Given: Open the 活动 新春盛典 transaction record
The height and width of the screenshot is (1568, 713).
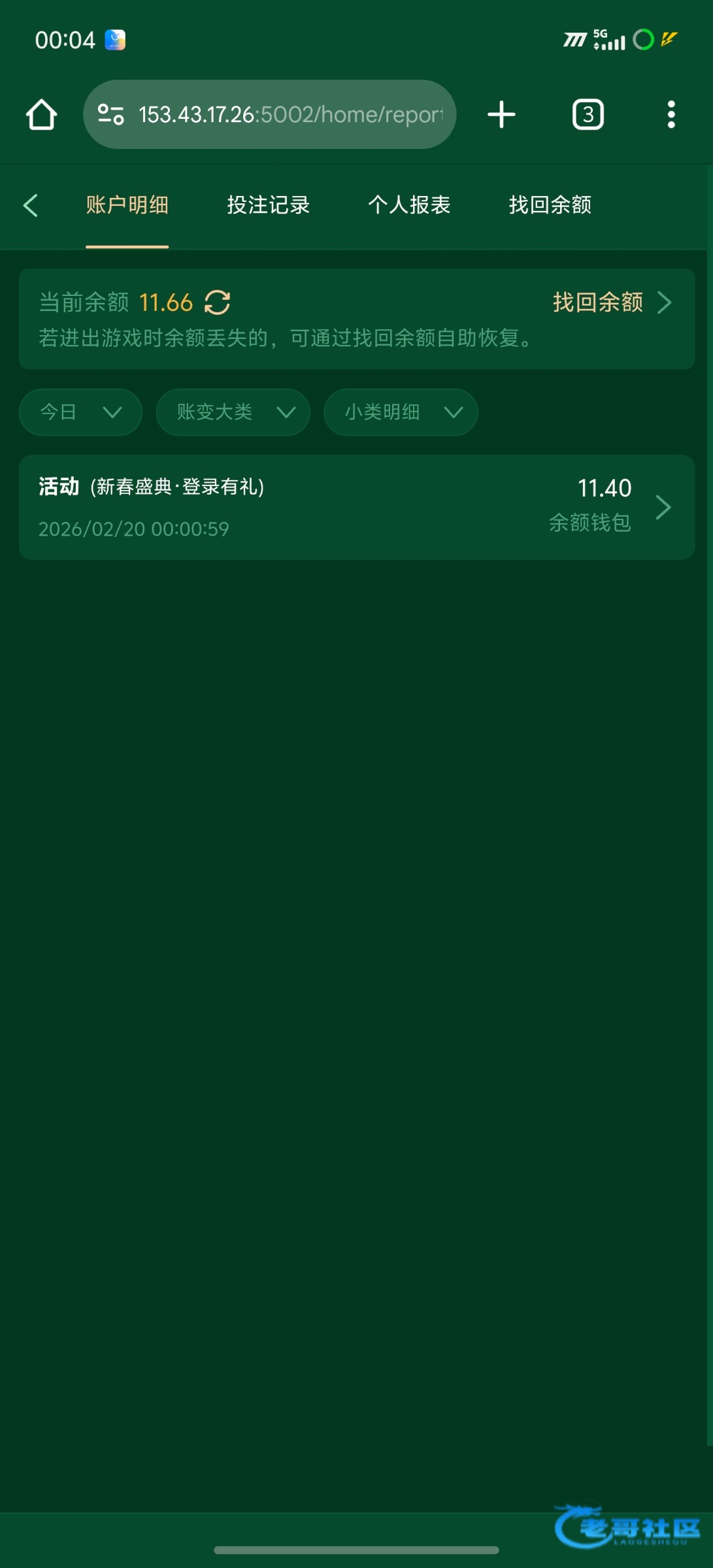Looking at the screenshot, I should [x=356, y=507].
